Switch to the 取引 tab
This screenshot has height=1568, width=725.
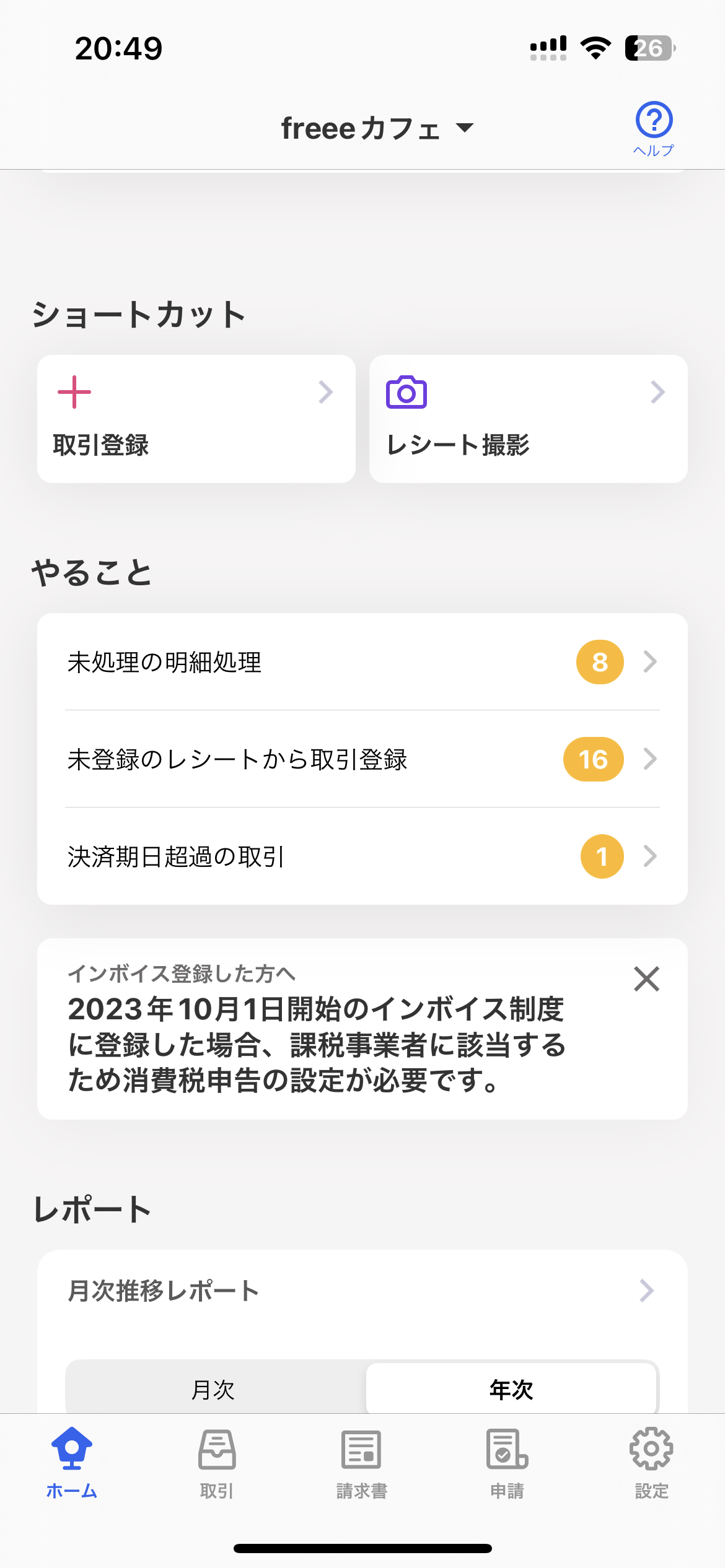point(217,1463)
